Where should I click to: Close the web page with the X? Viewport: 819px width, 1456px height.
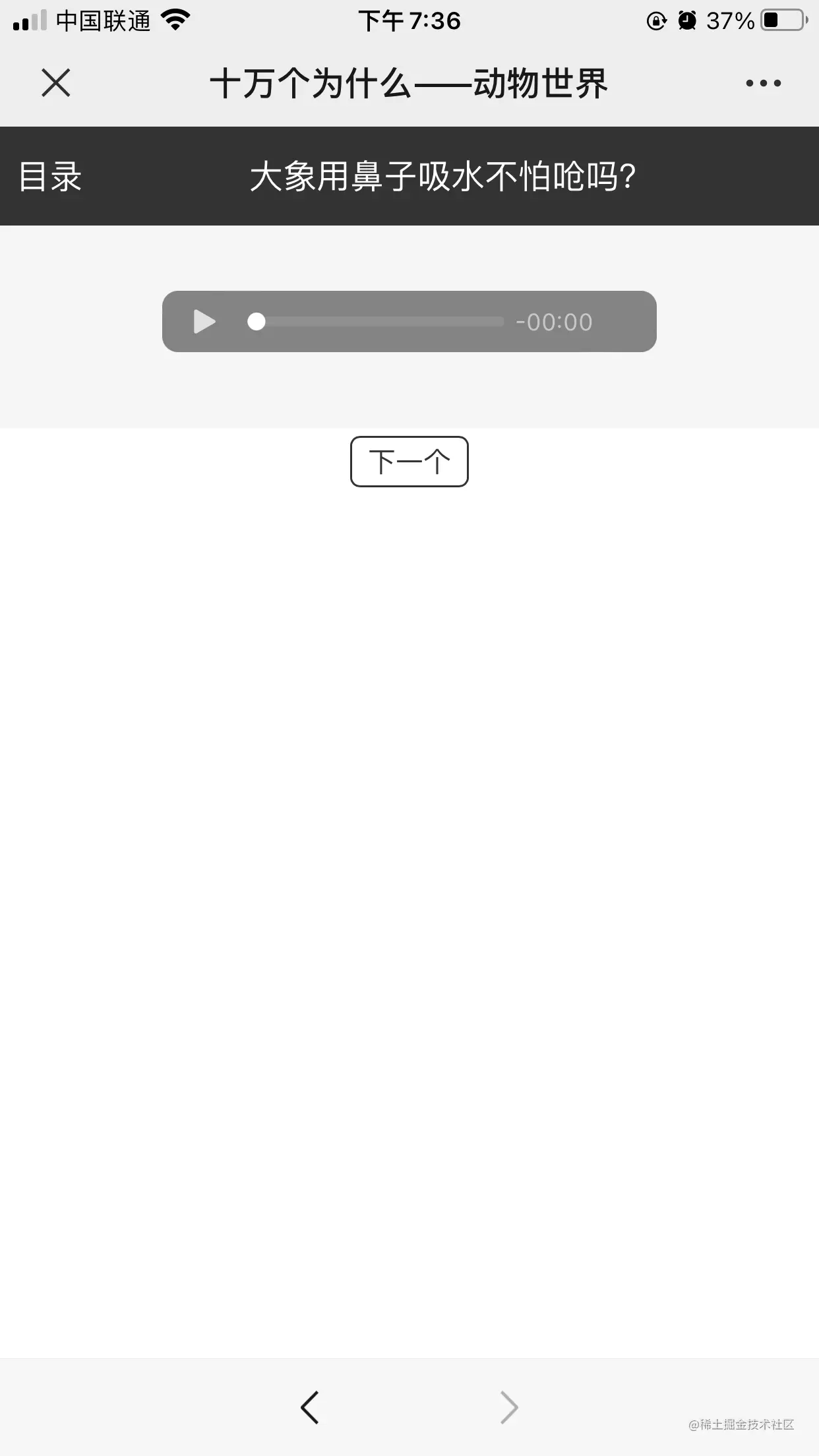(55, 83)
